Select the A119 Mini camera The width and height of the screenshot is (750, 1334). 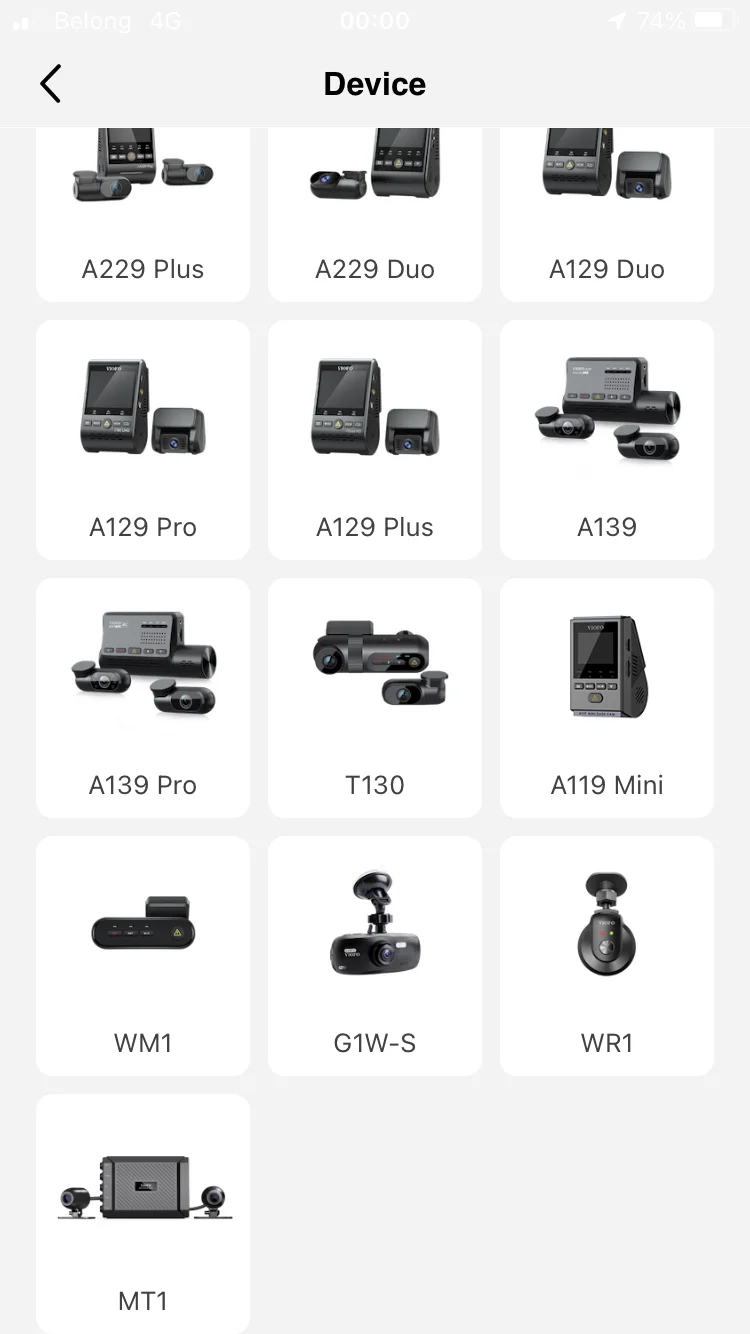click(607, 698)
